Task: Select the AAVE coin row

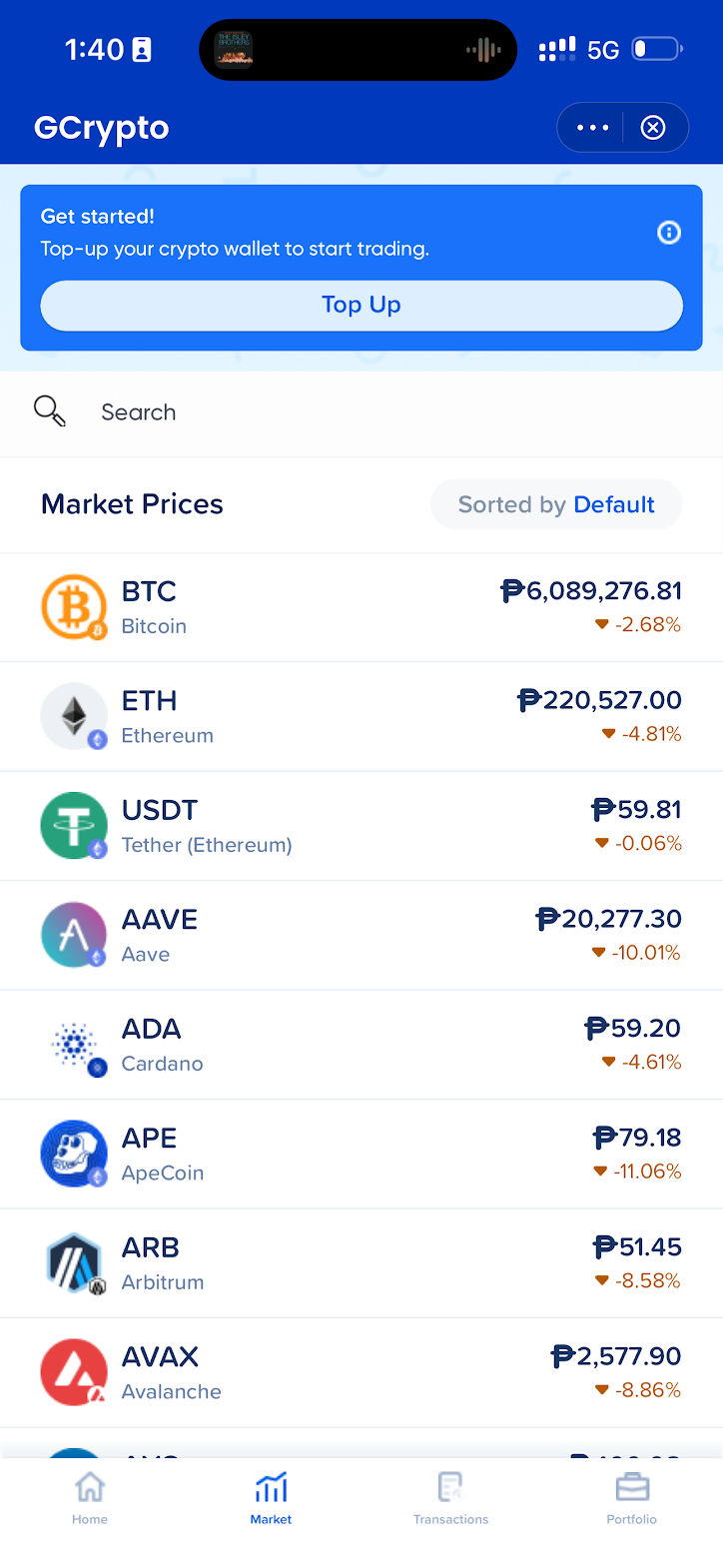Action: [x=361, y=935]
